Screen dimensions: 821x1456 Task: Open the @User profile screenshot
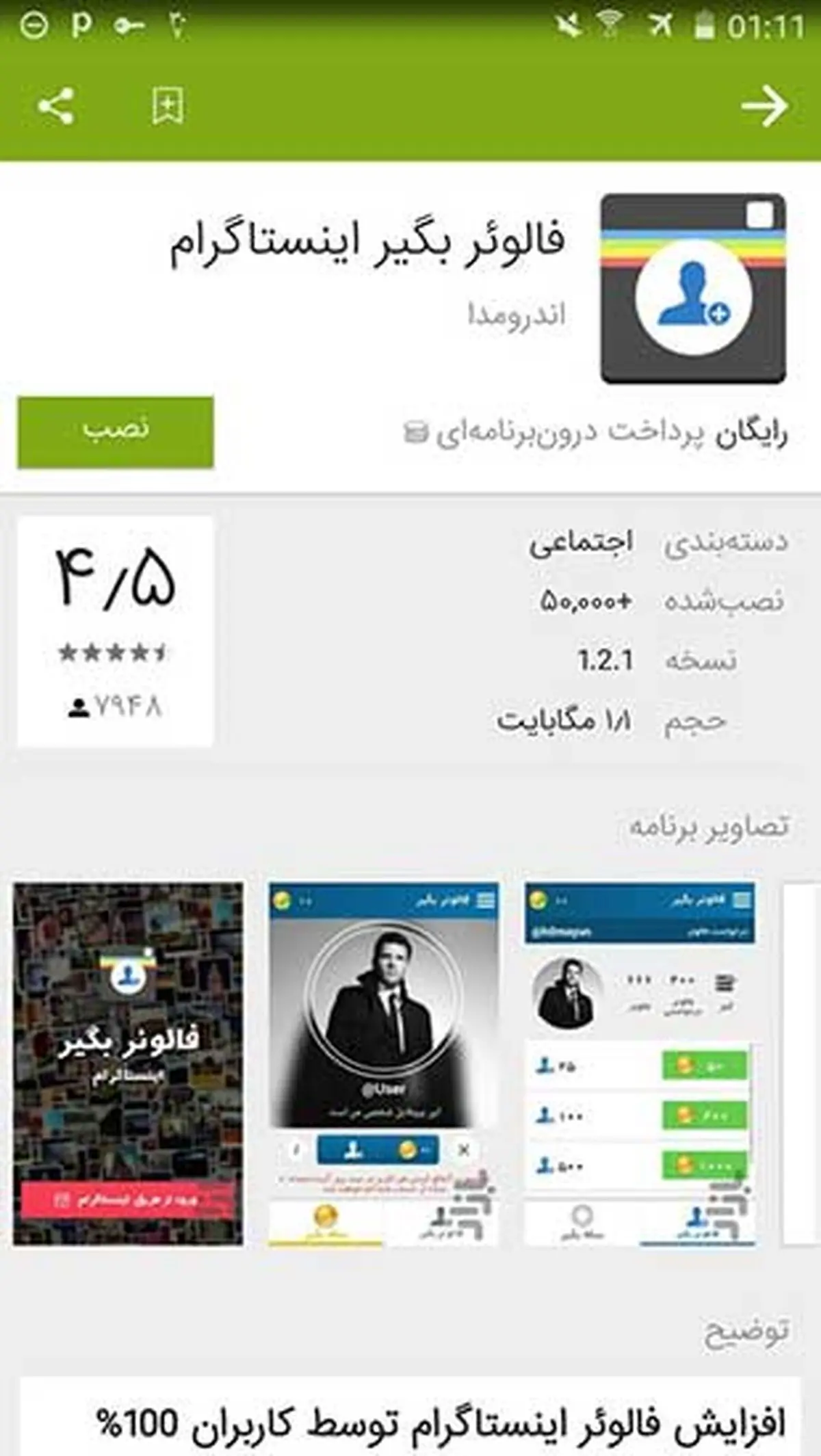coord(383,1063)
